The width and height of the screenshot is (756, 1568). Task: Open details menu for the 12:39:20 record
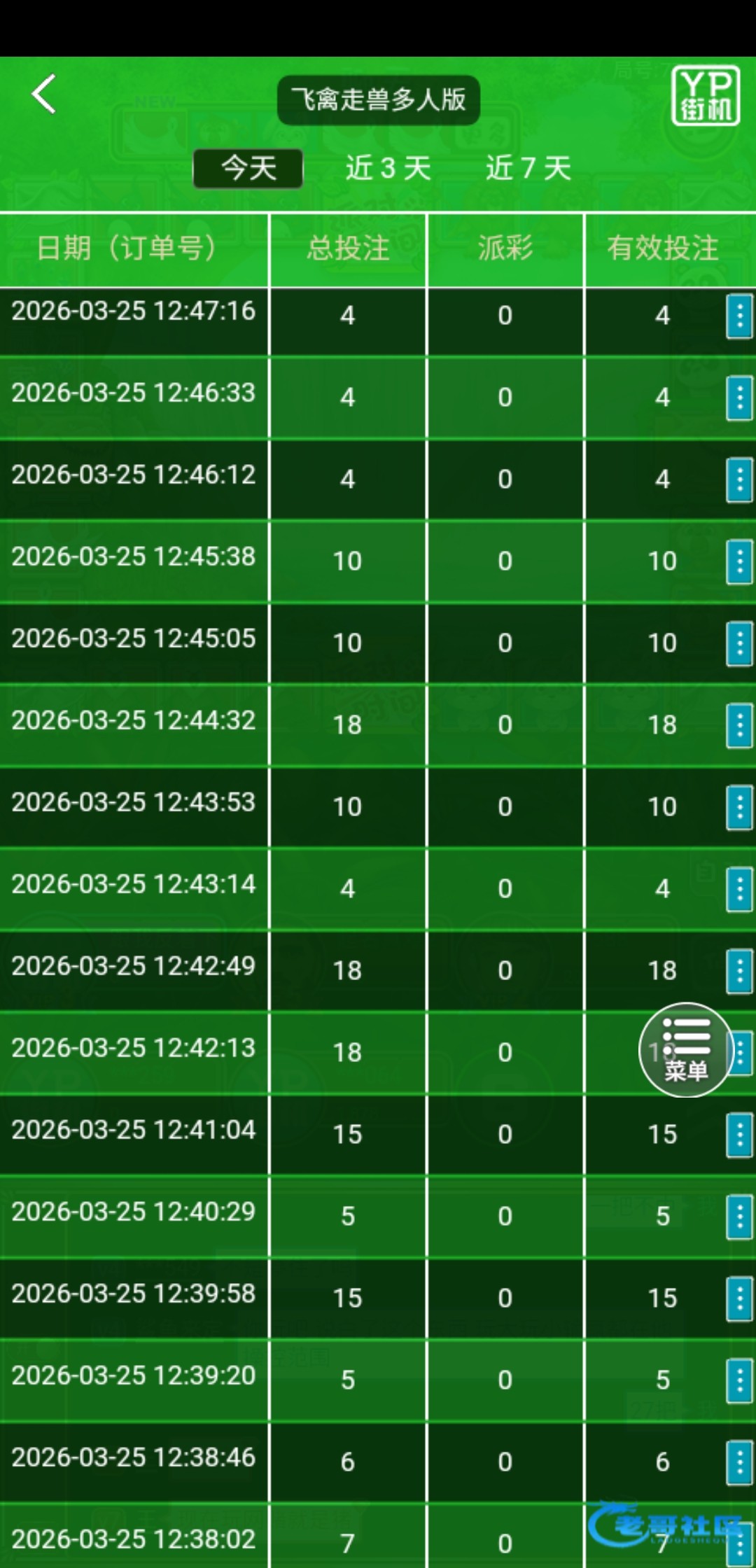pos(739,1380)
